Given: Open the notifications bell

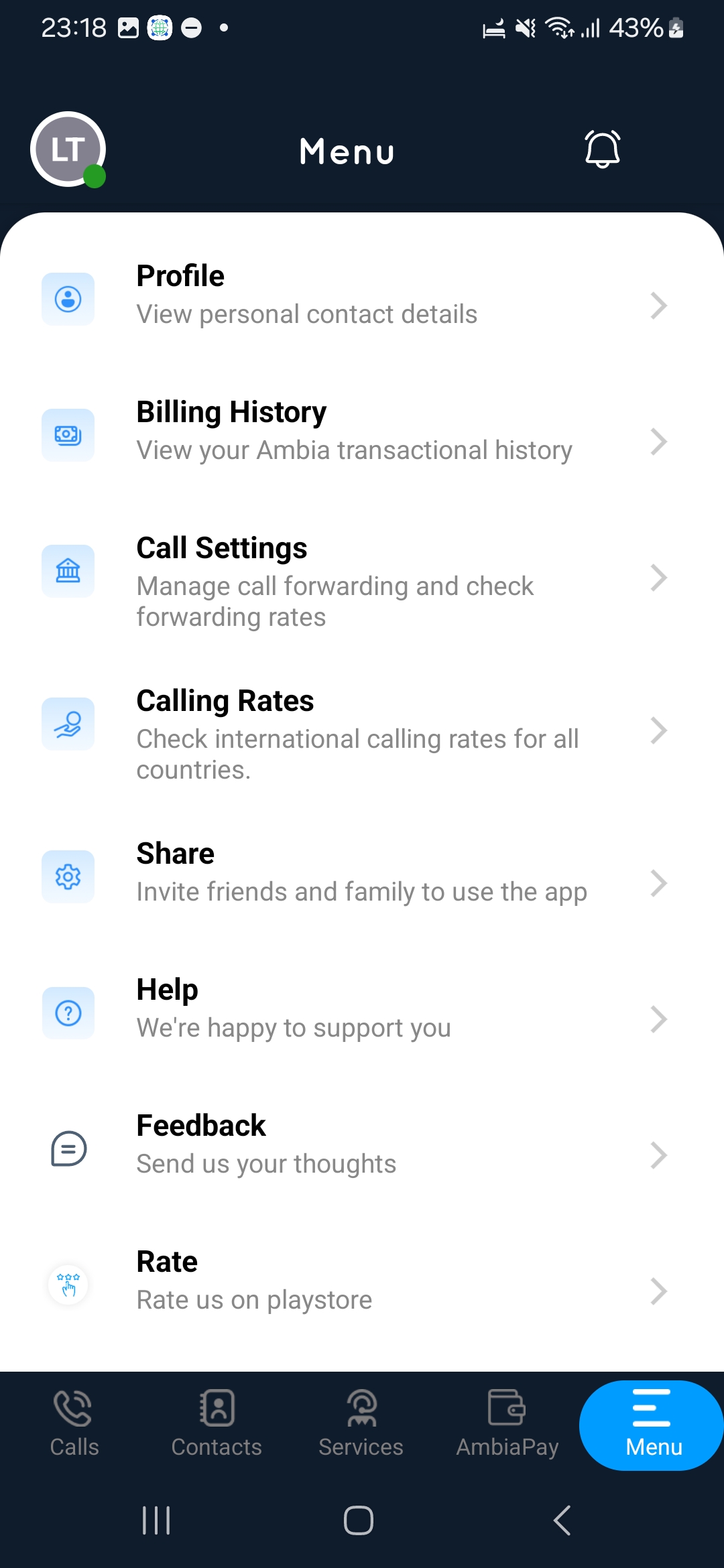Looking at the screenshot, I should pos(602,149).
